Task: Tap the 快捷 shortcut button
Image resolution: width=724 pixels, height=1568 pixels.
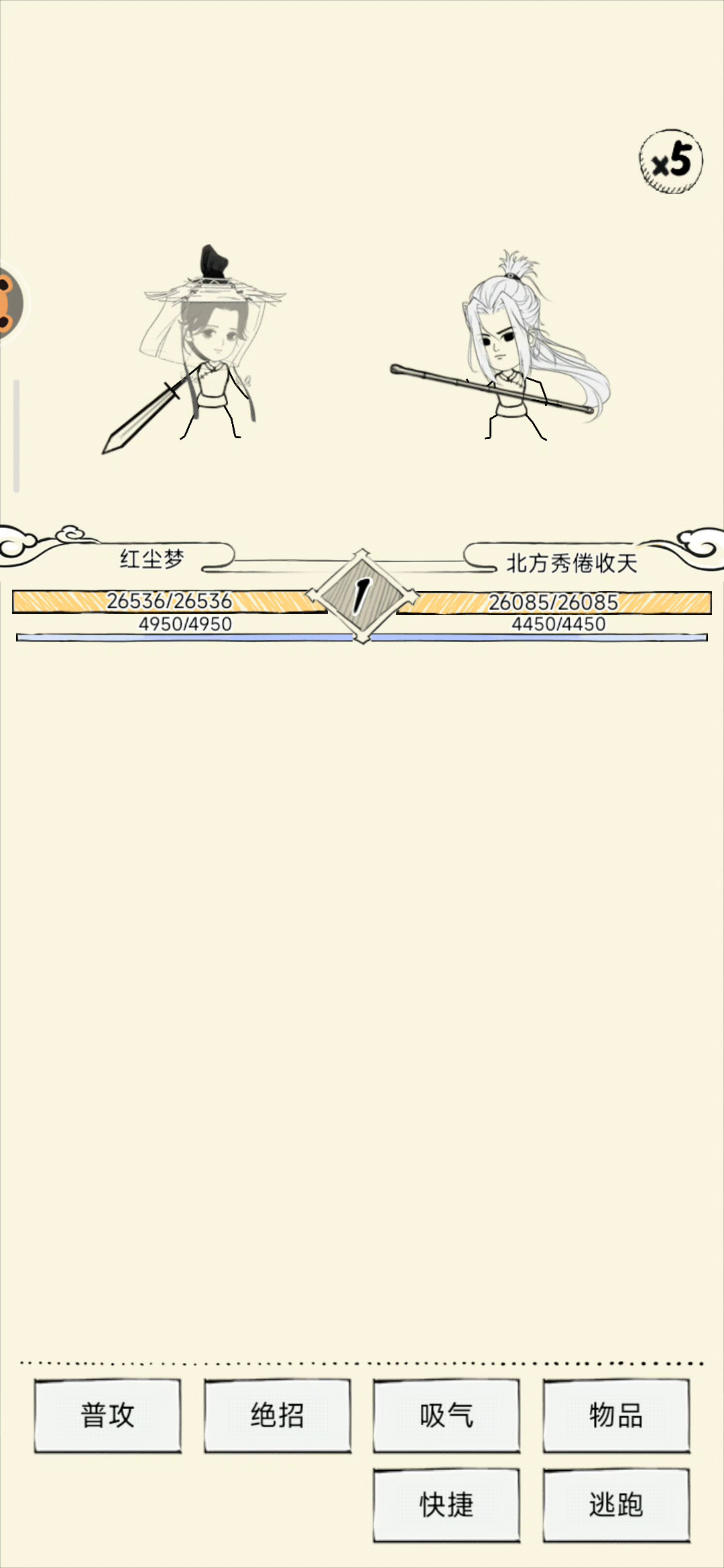Action: [x=446, y=1505]
